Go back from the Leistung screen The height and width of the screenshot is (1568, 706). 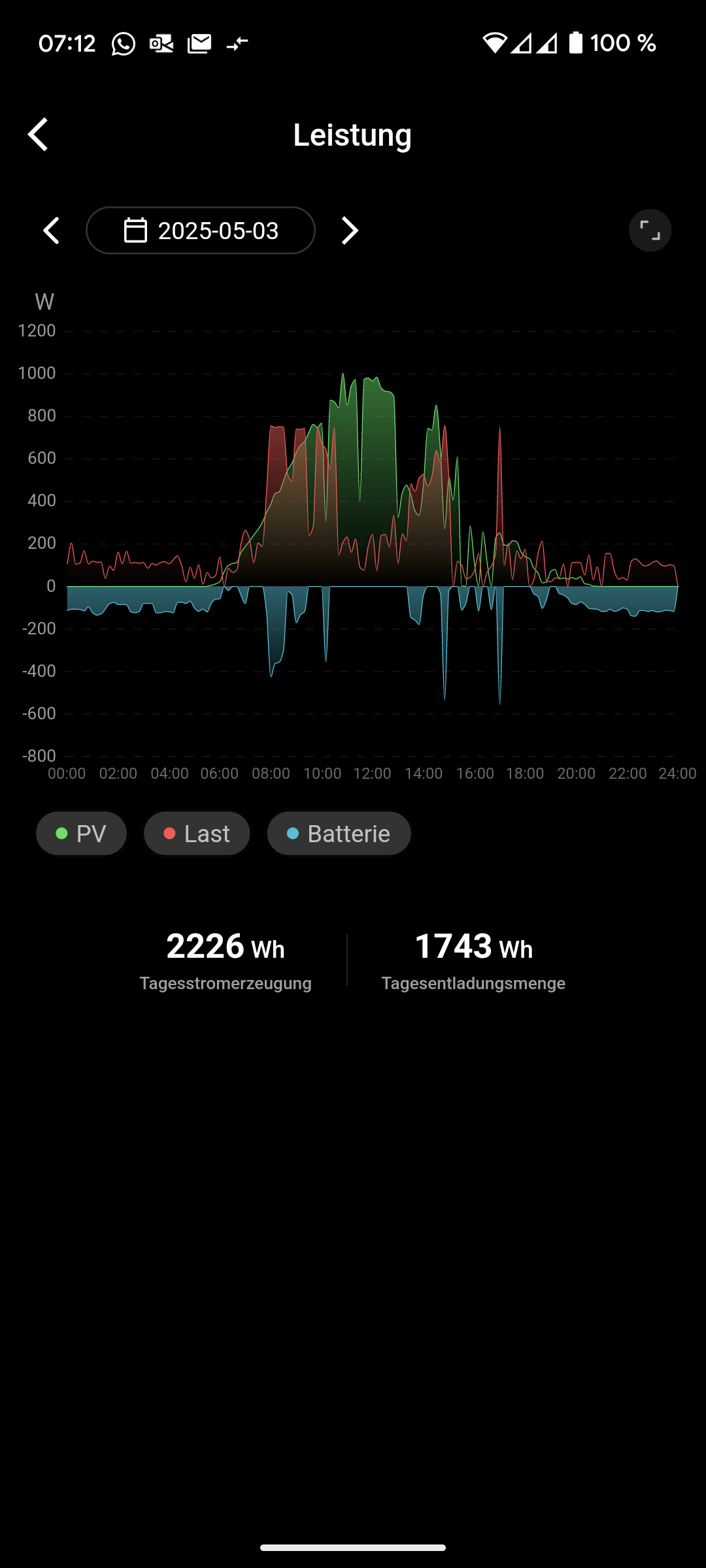click(x=38, y=135)
